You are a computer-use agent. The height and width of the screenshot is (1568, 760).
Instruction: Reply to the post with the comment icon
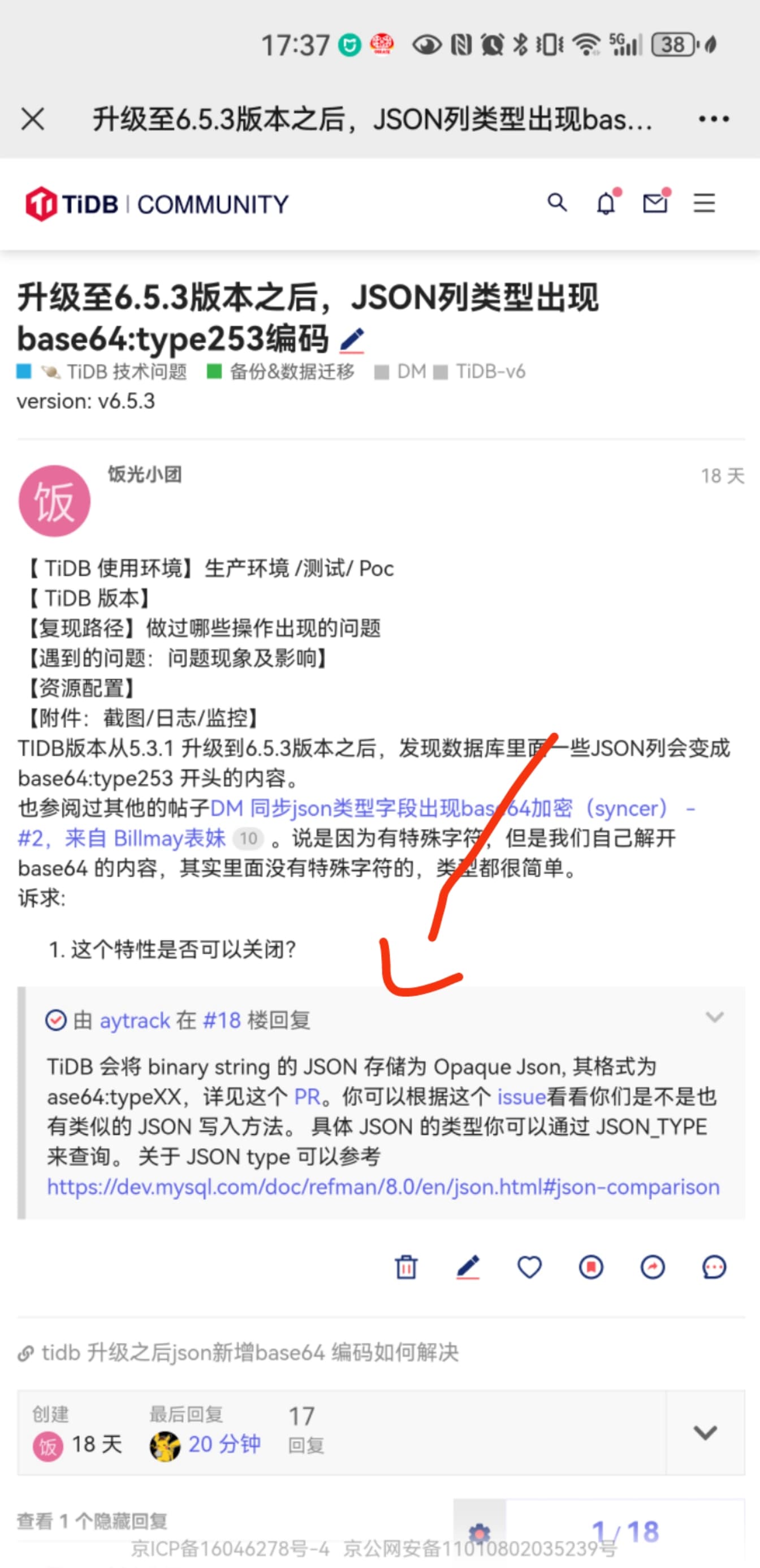[x=714, y=1267]
